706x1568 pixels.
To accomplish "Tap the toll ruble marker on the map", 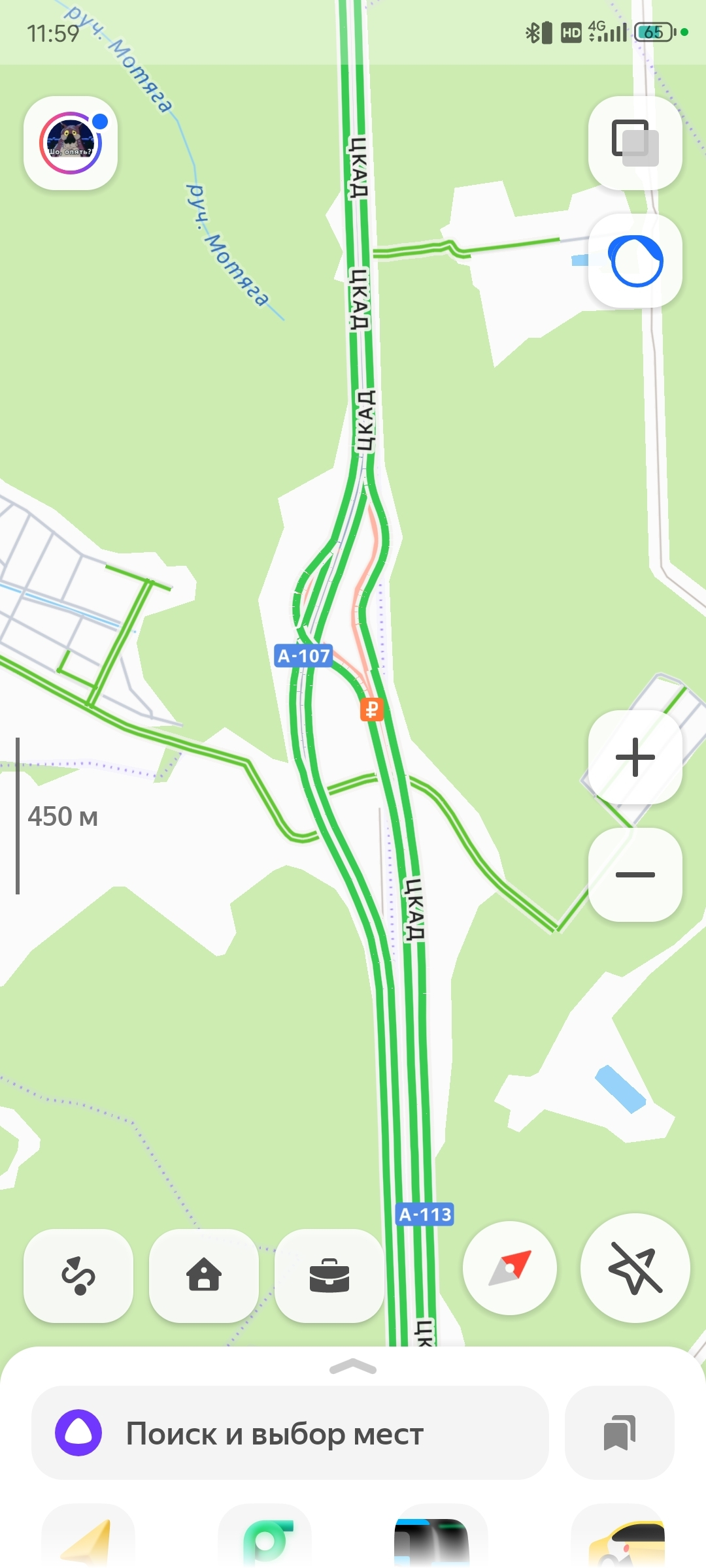I will coord(371,709).
